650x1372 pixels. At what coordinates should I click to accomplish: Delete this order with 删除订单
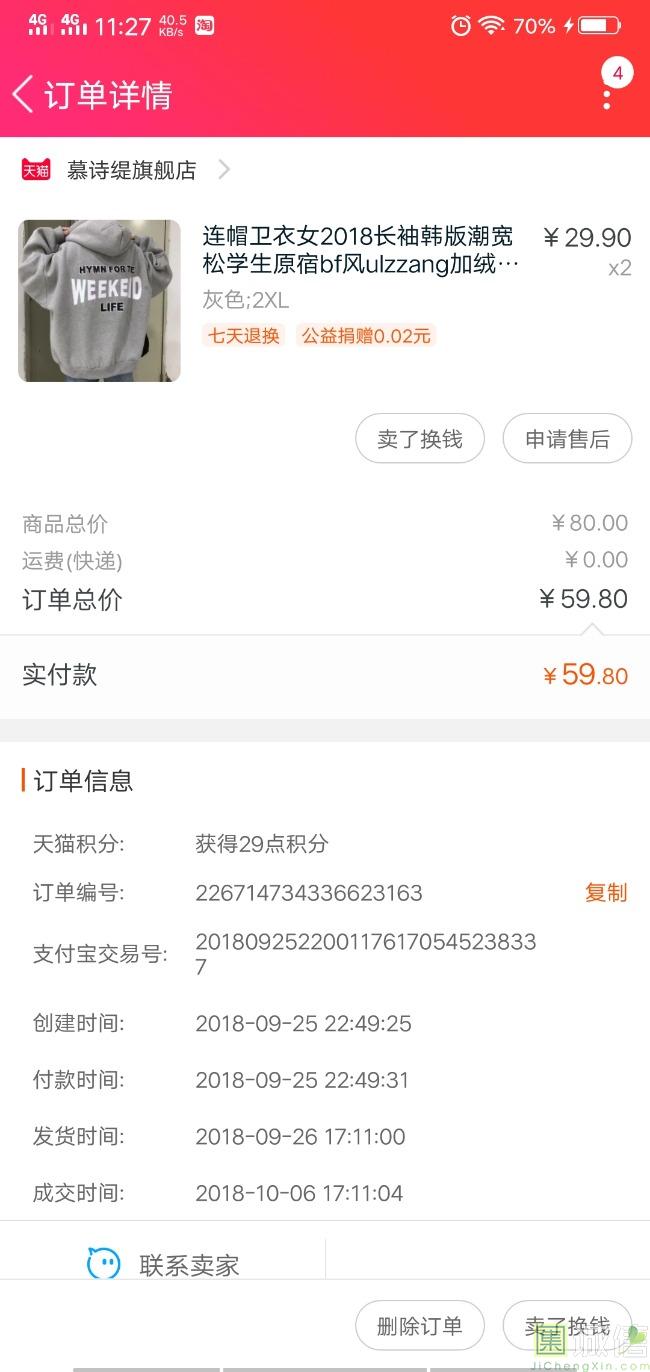click(420, 1326)
